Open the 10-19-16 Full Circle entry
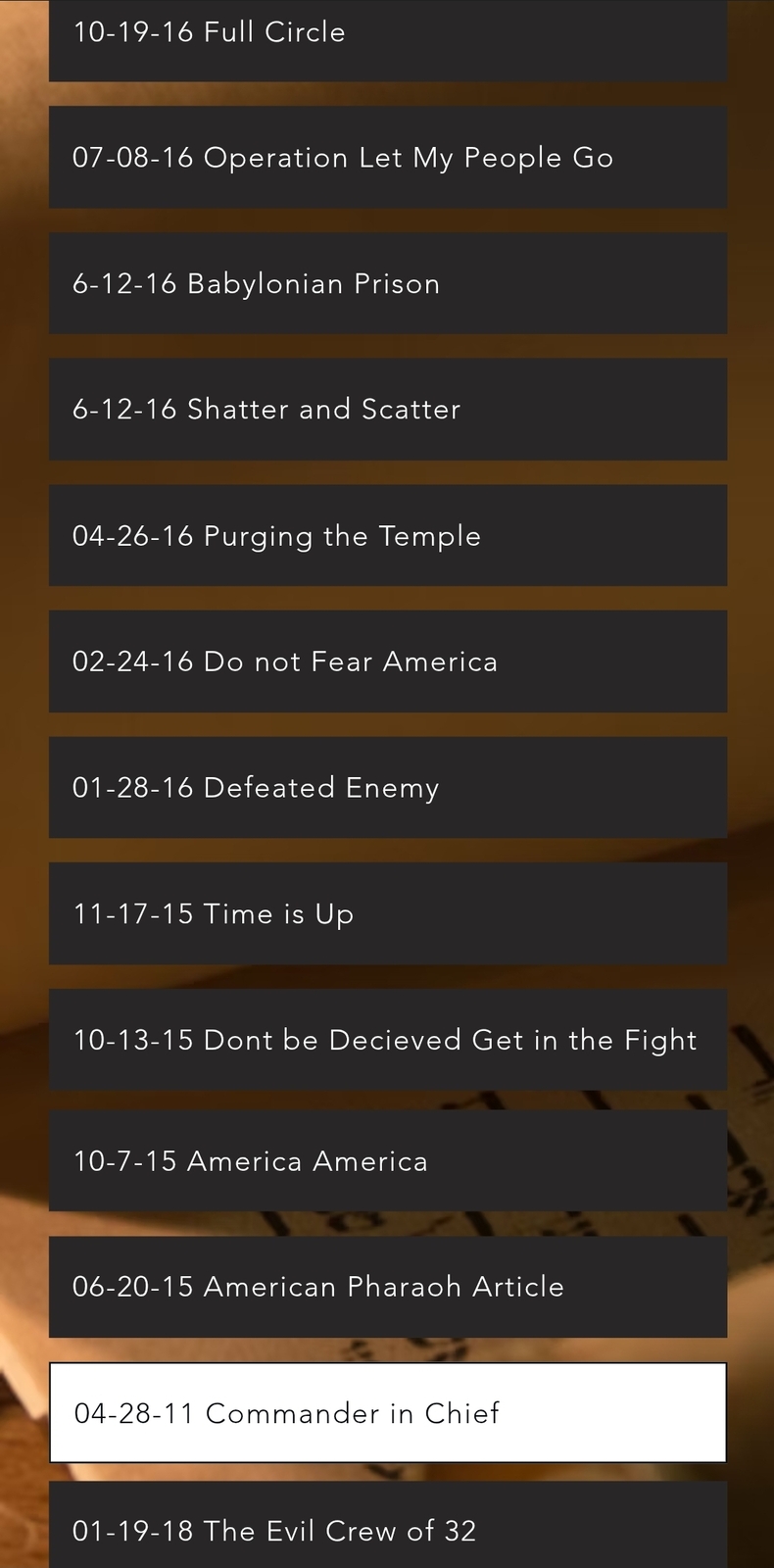The height and width of the screenshot is (1568, 774). coord(387,34)
